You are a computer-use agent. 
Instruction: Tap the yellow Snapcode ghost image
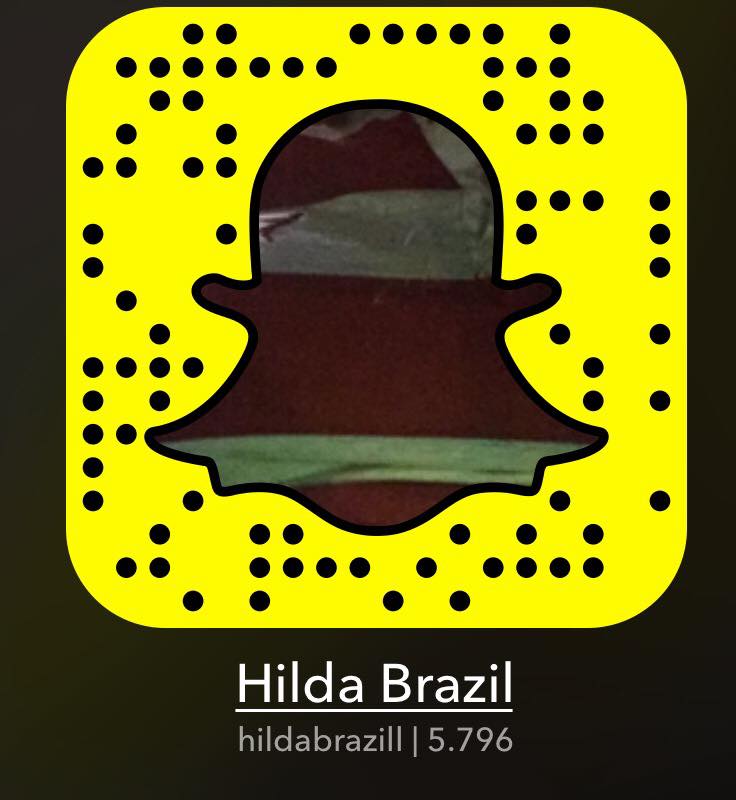coord(376,316)
